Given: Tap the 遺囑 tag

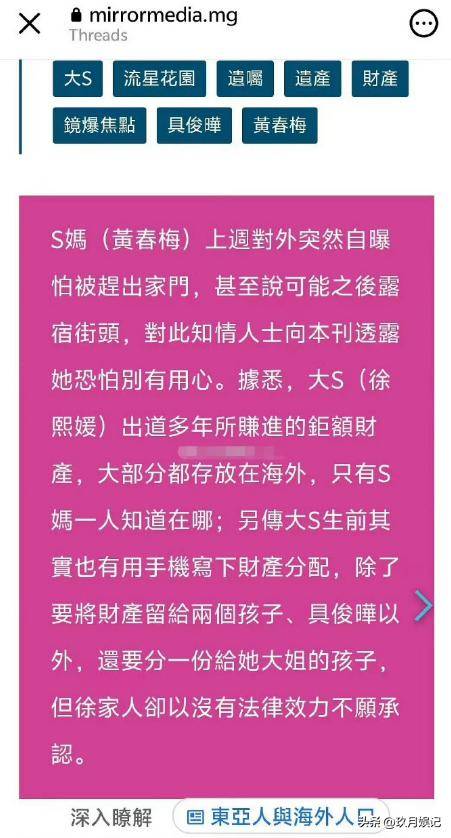Looking at the screenshot, I should tap(245, 79).
